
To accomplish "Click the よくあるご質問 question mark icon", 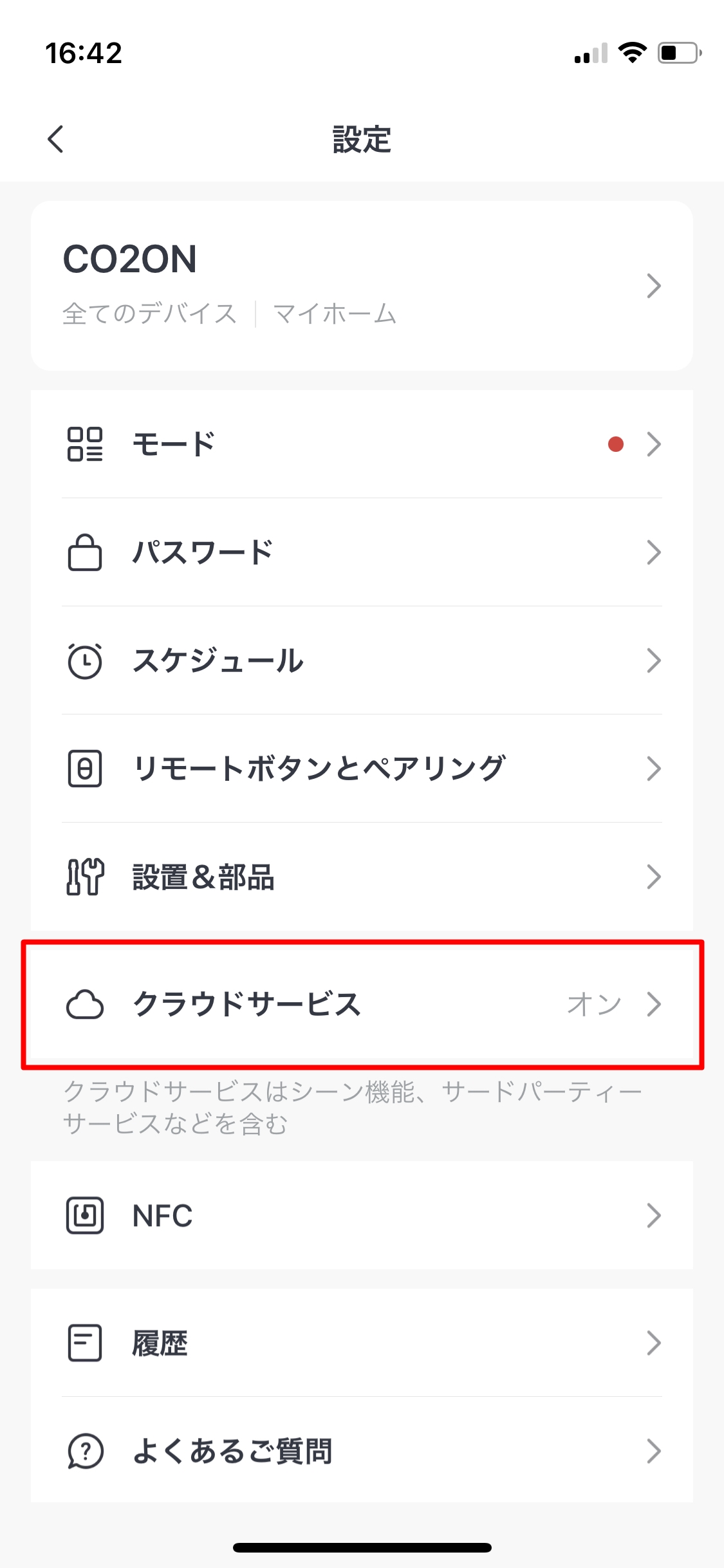I will 85,1451.
